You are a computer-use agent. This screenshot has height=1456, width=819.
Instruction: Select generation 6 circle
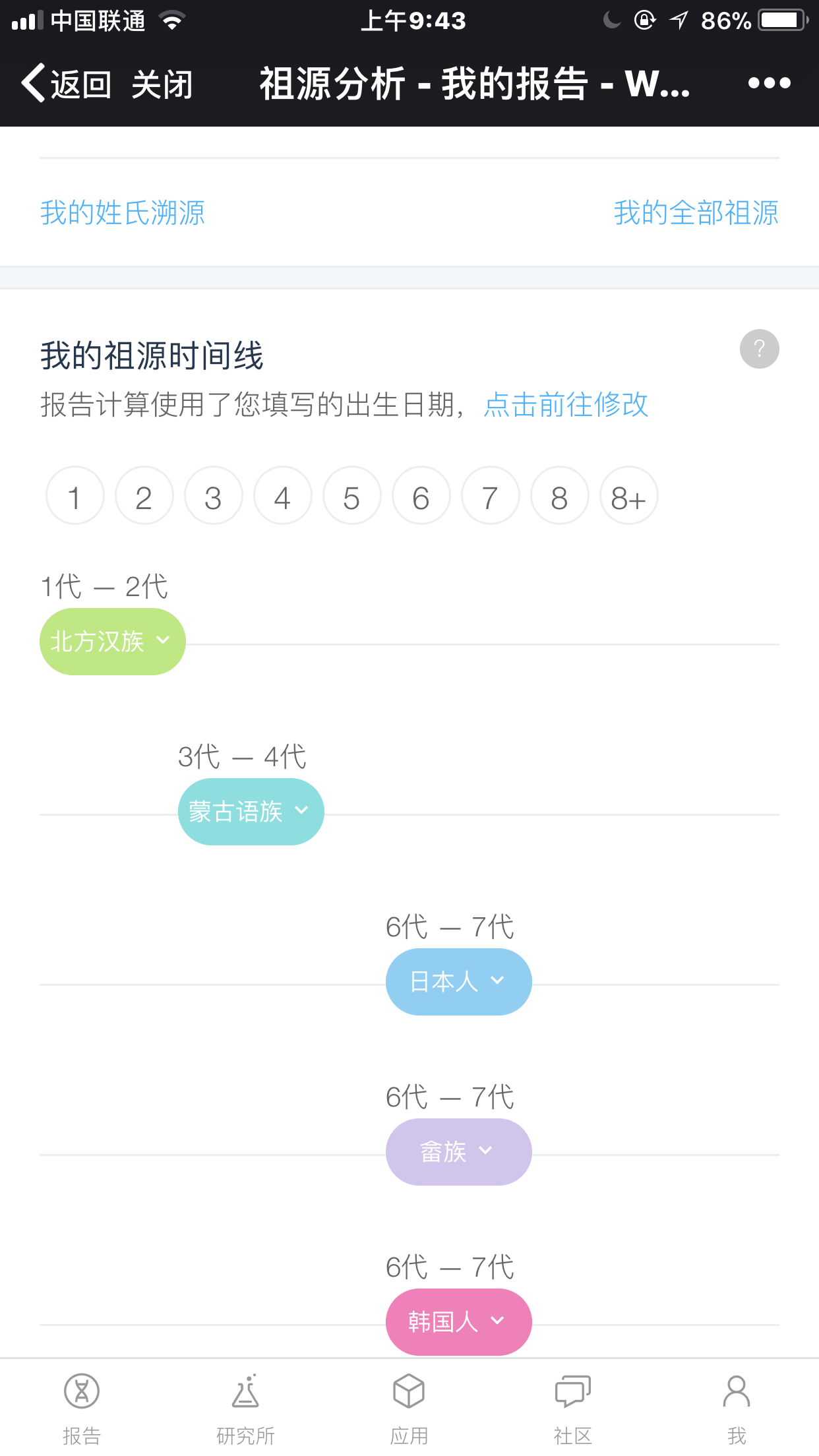click(421, 496)
